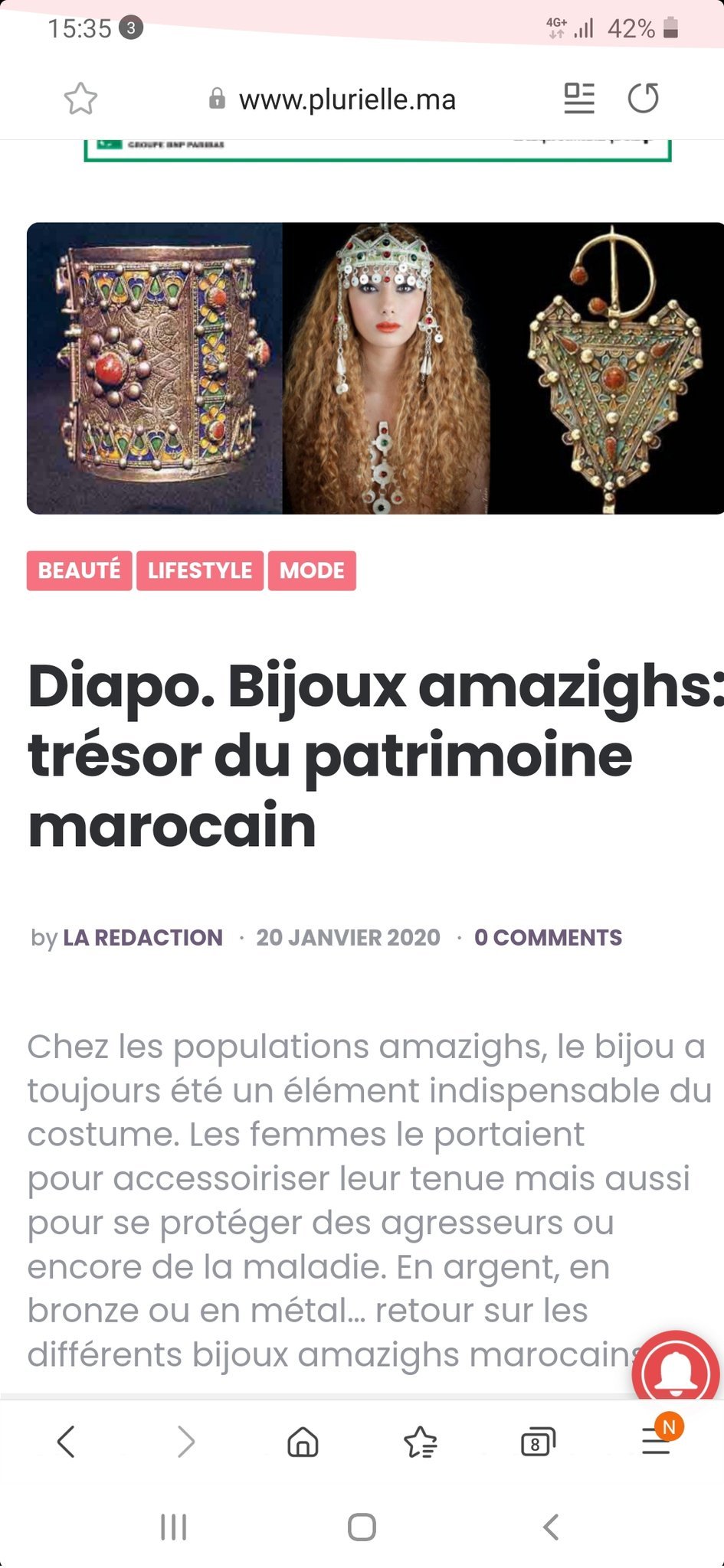The height and width of the screenshot is (1568, 724).
Task: Open the BEAUTÉ category tag
Action: click(79, 570)
